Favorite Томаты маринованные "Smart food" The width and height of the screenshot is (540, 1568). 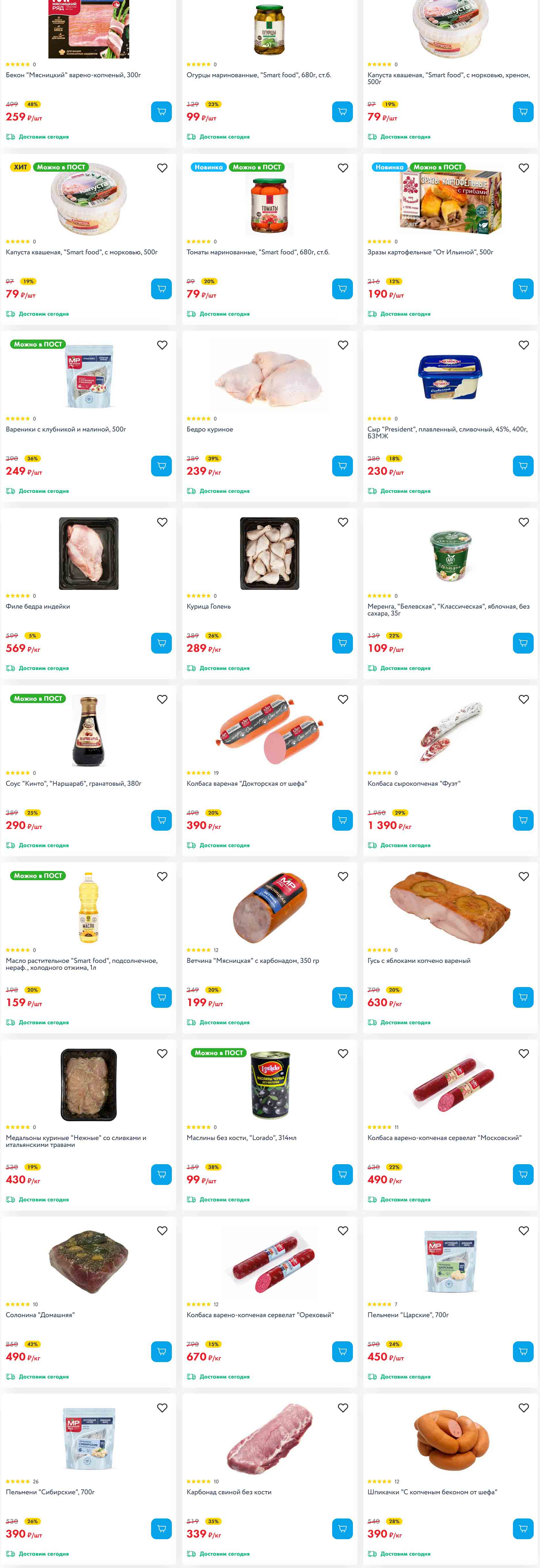(x=343, y=168)
